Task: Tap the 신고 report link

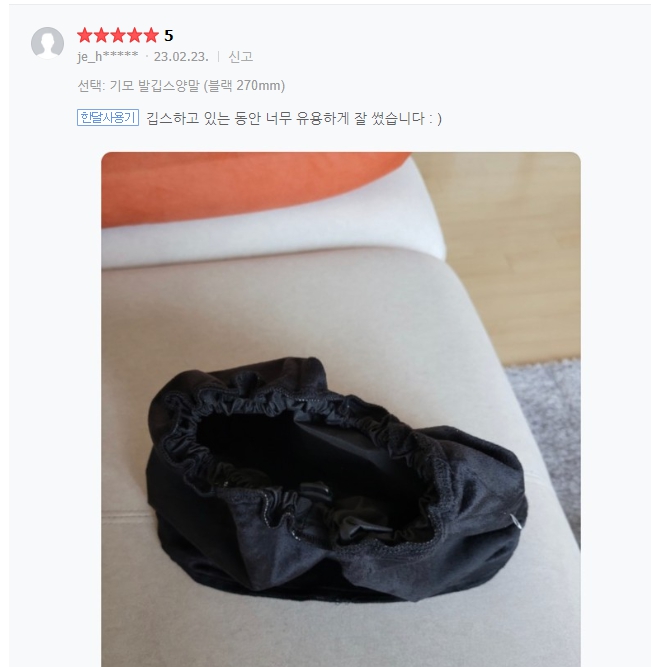Action: click(241, 57)
